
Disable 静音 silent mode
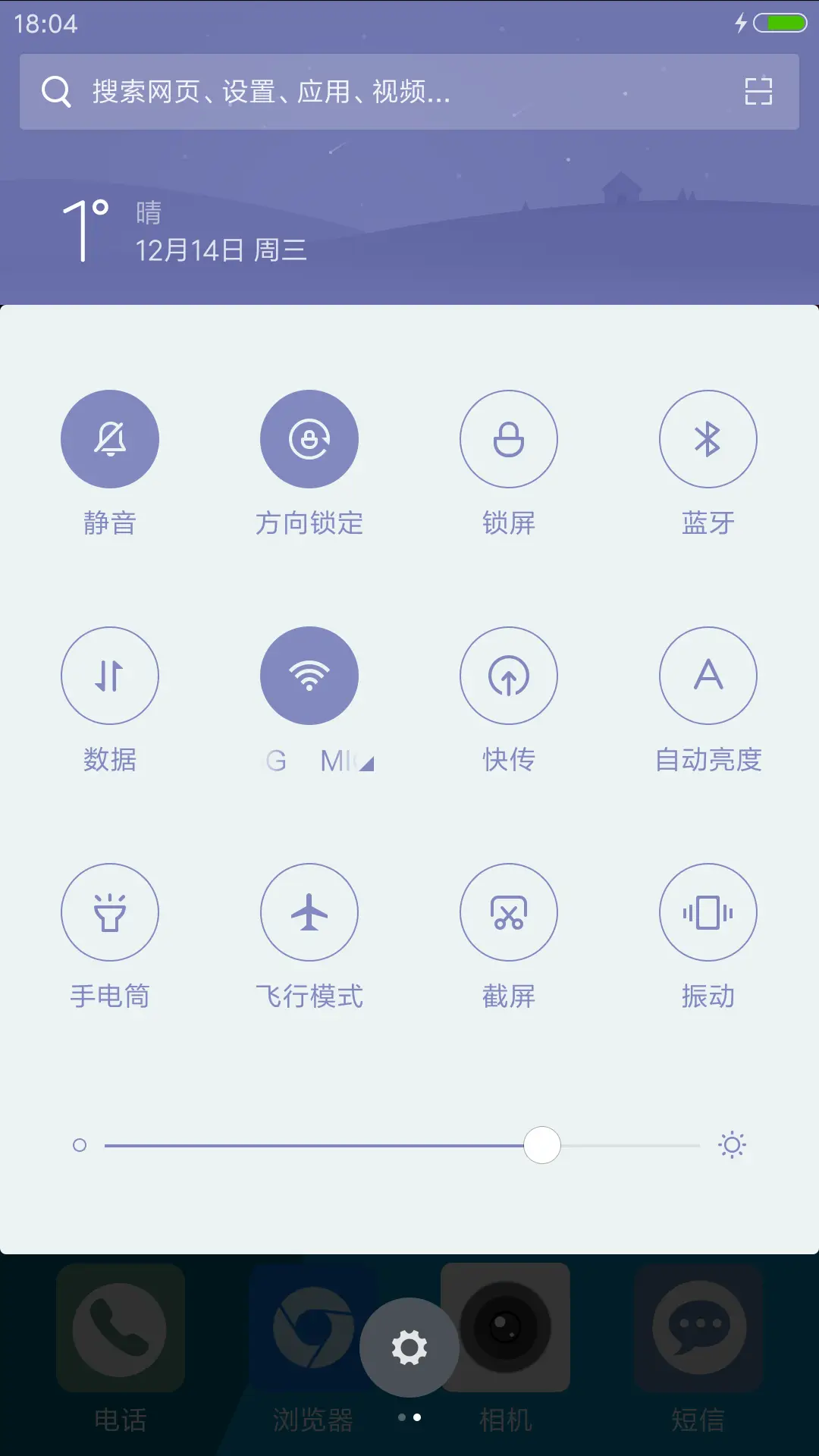coord(110,438)
